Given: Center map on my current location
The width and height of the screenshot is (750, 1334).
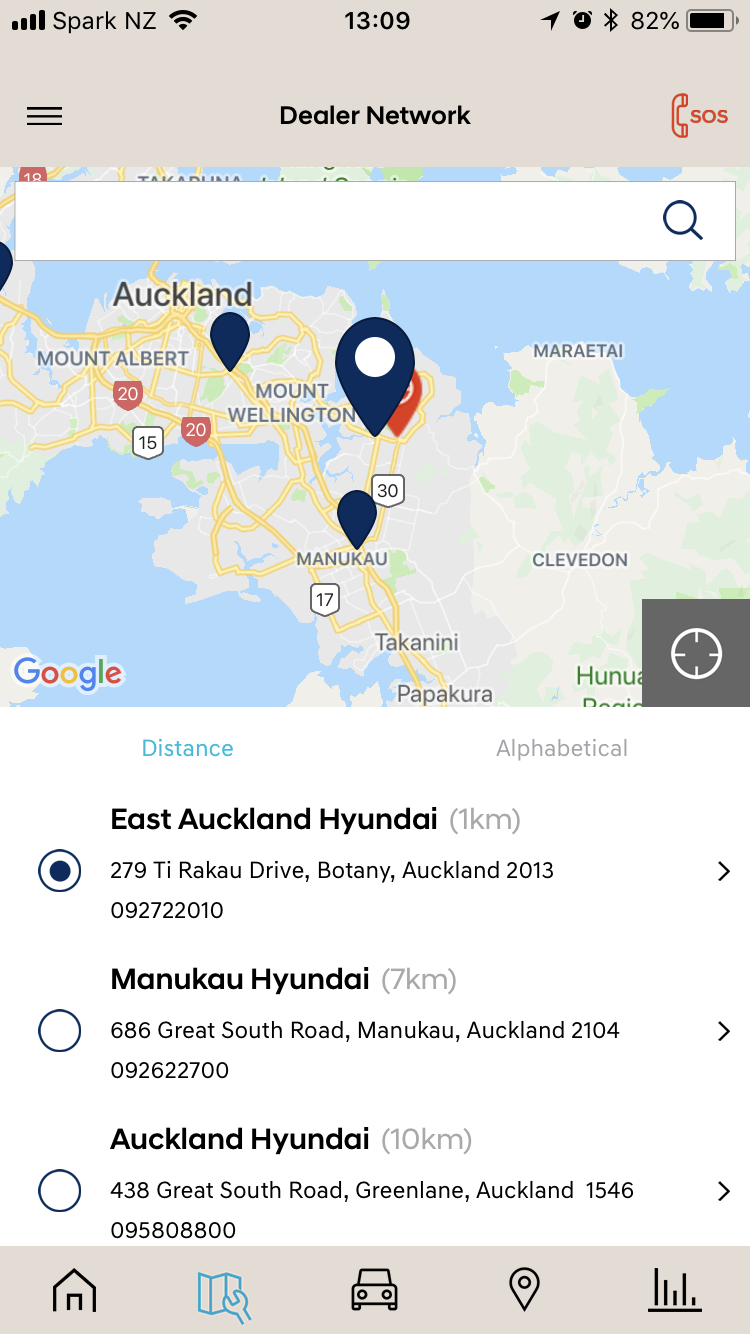Looking at the screenshot, I should click(696, 654).
